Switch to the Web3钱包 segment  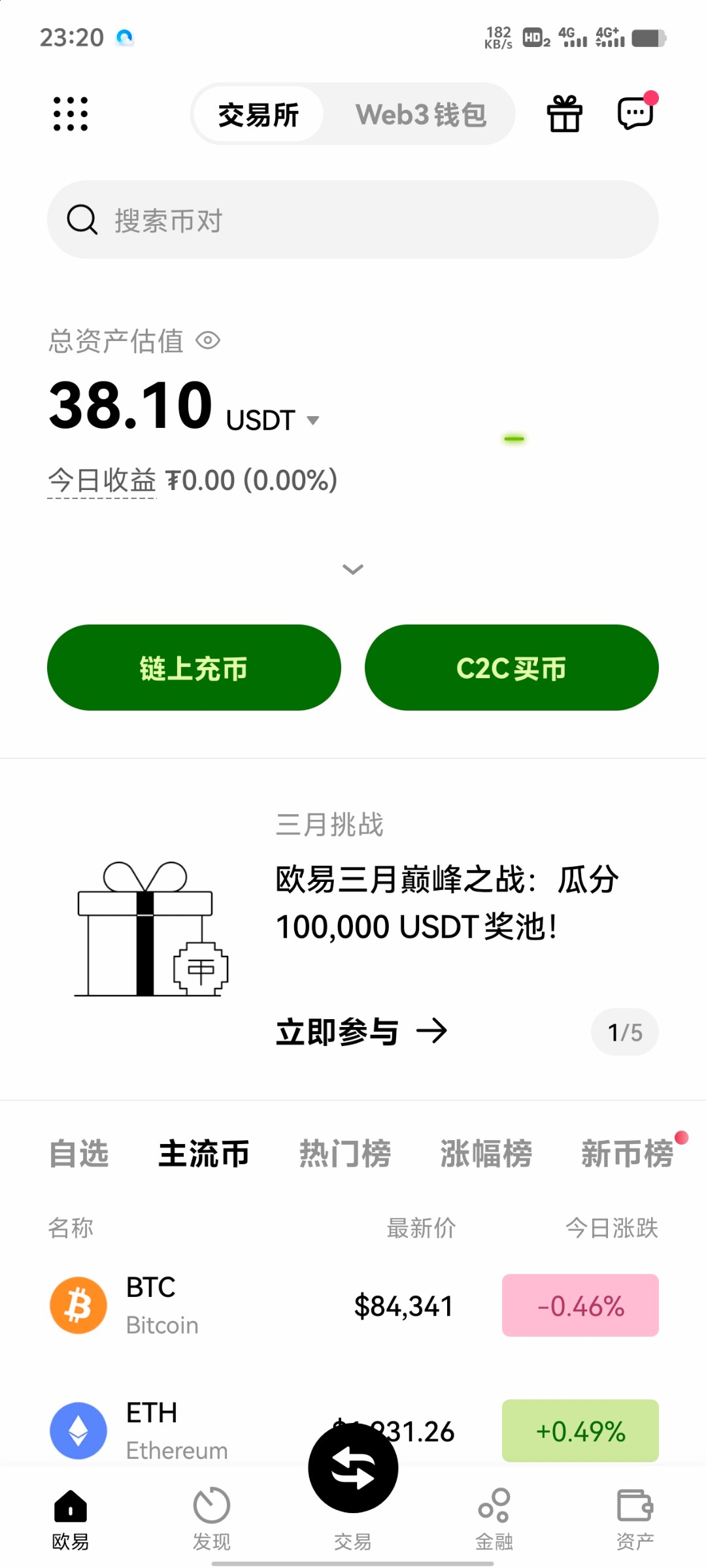(x=420, y=114)
